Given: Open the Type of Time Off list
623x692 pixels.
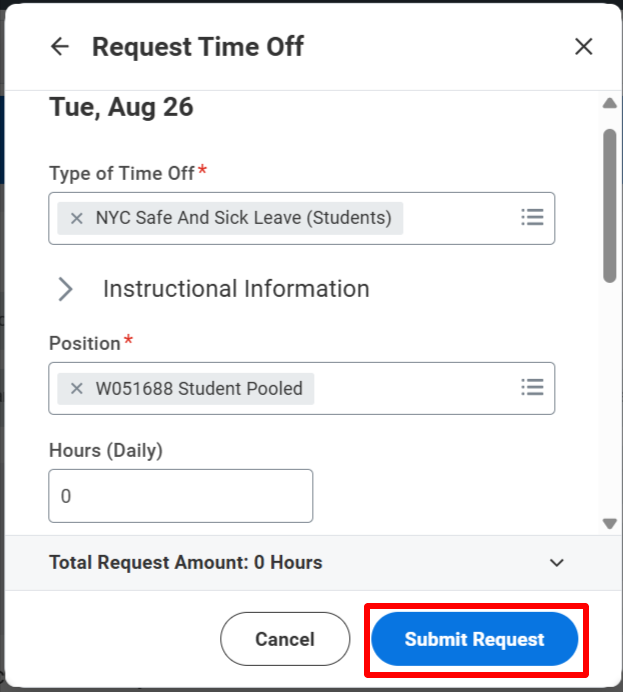Looking at the screenshot, I should [532, 218].
